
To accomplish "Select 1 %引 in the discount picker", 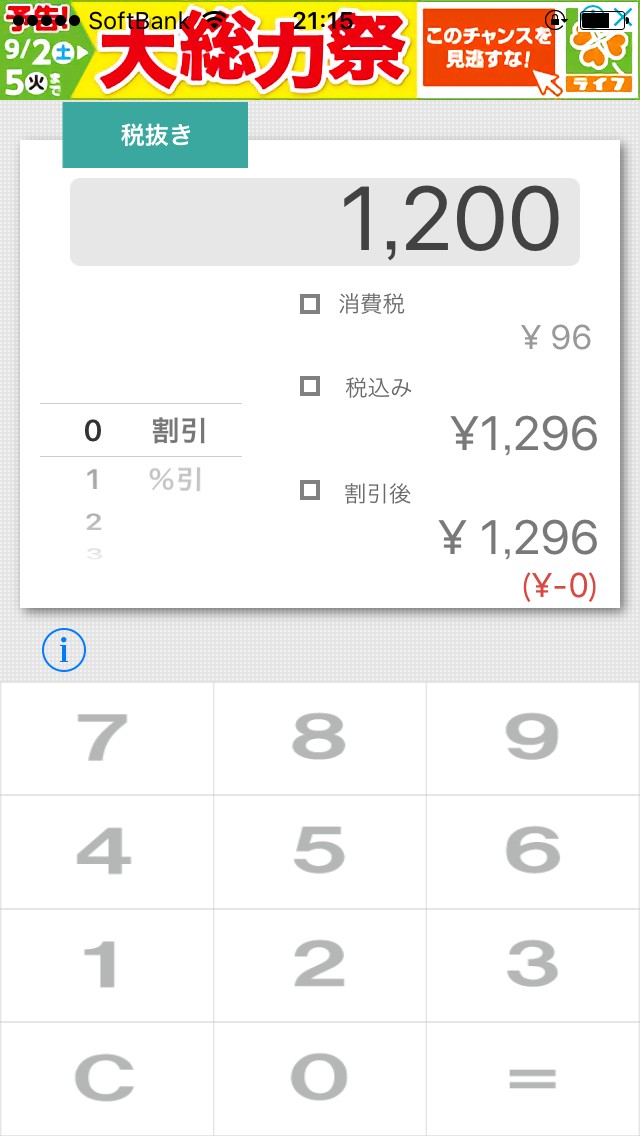I will pos(140,480).
